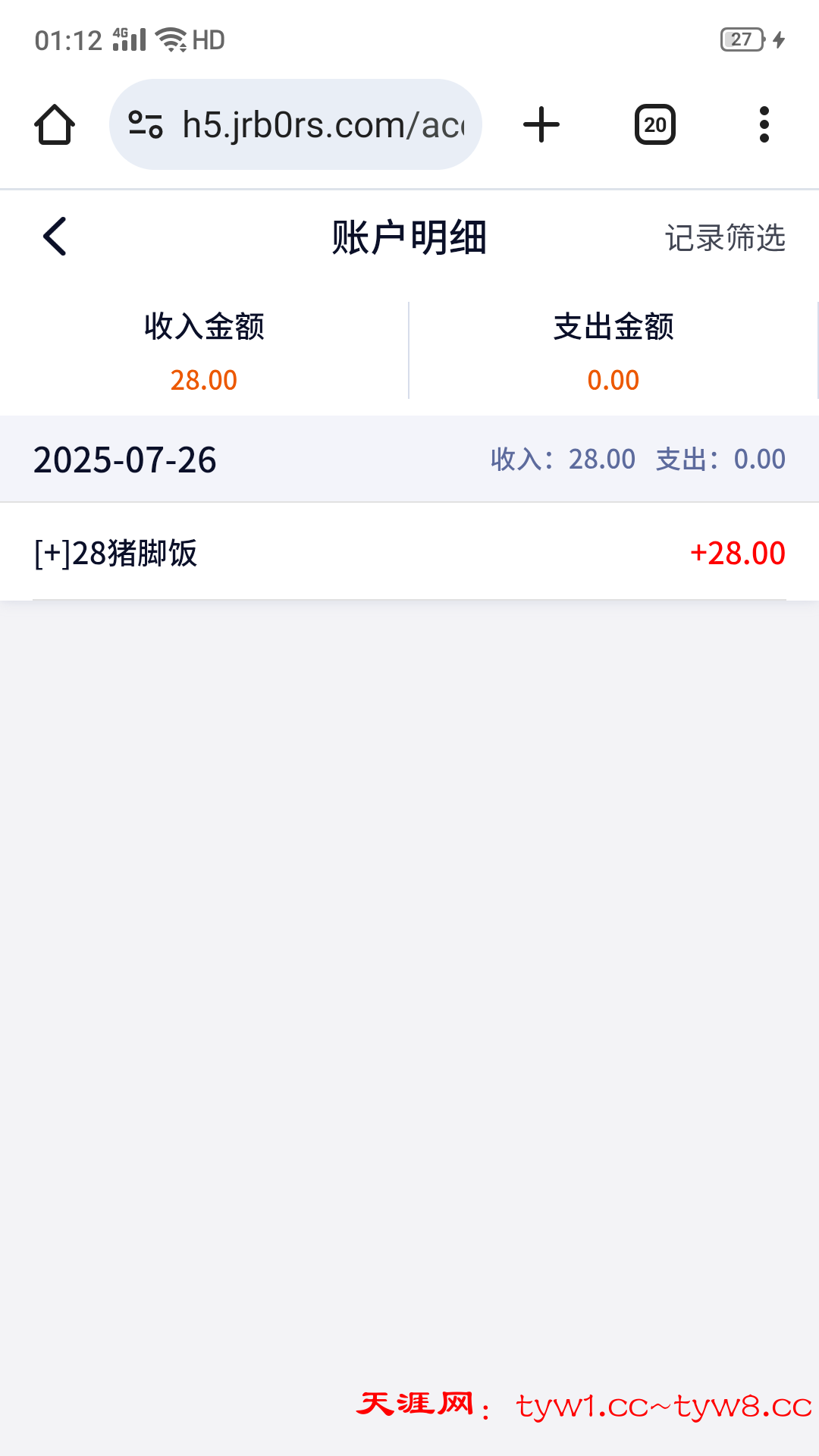Tap the browser home button
This screenshot has height=1456, width=819.
[x=55, y=125]
